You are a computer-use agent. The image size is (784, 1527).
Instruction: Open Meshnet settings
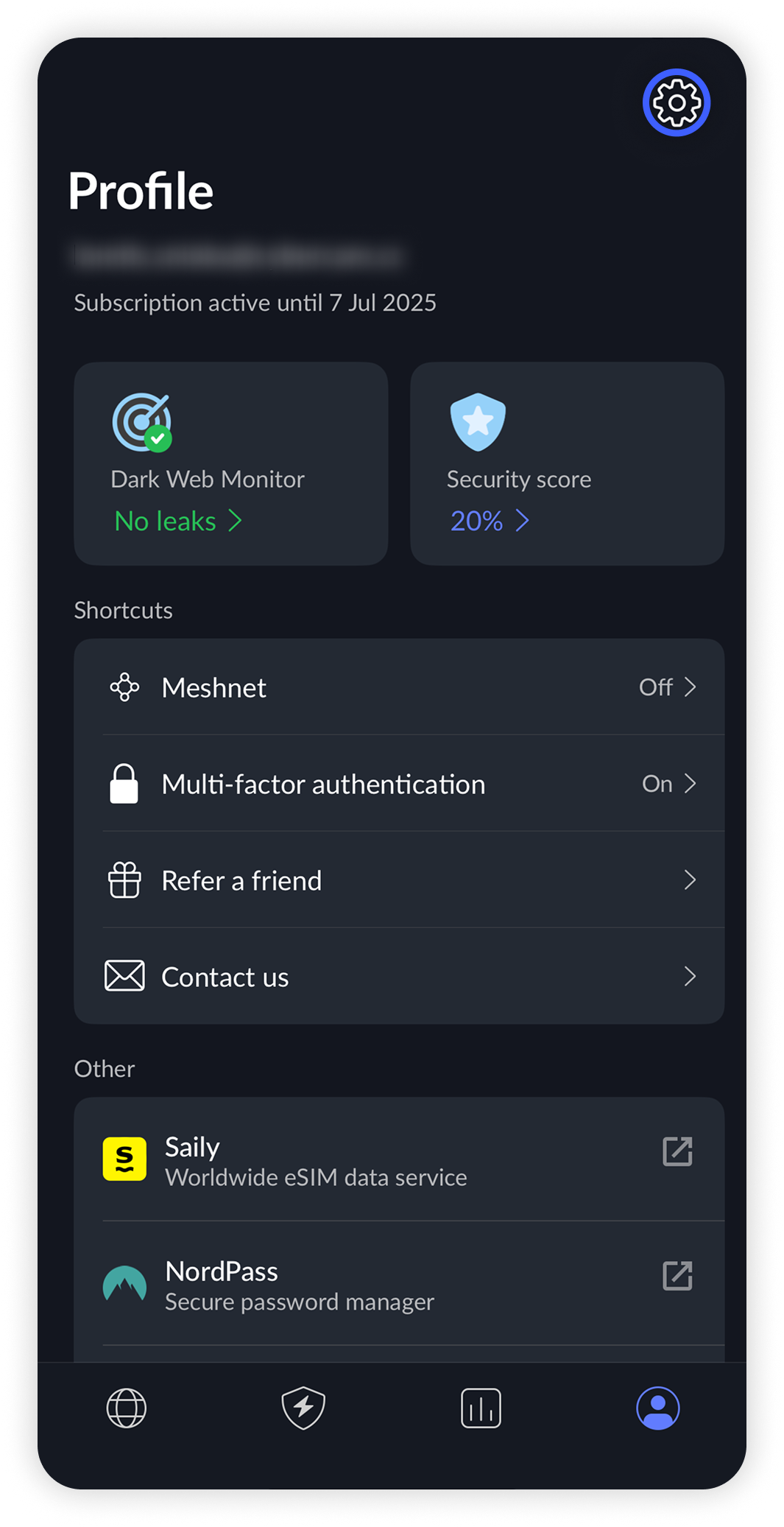click(x=399, y=687)
